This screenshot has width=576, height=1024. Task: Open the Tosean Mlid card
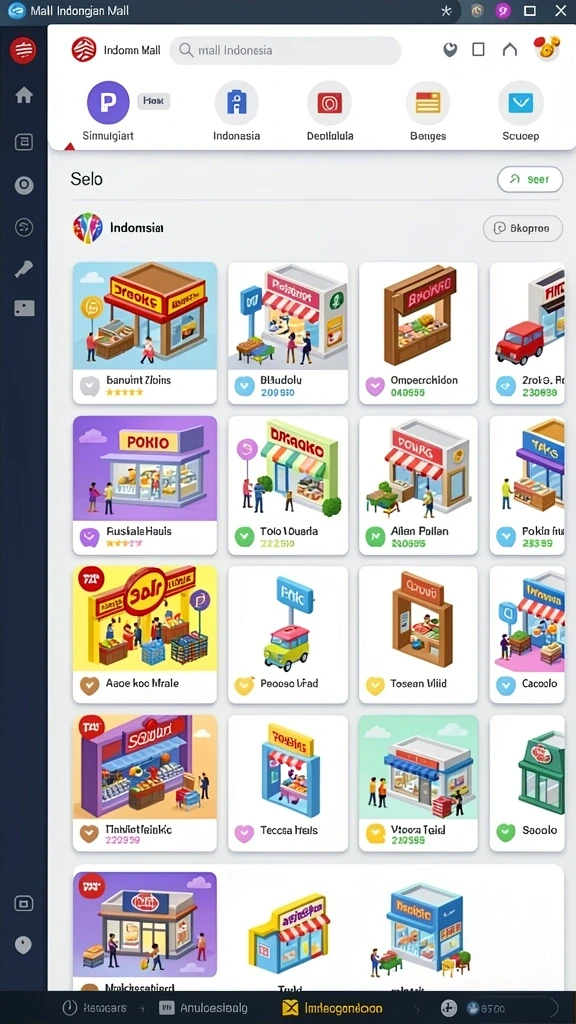(418, 634)
